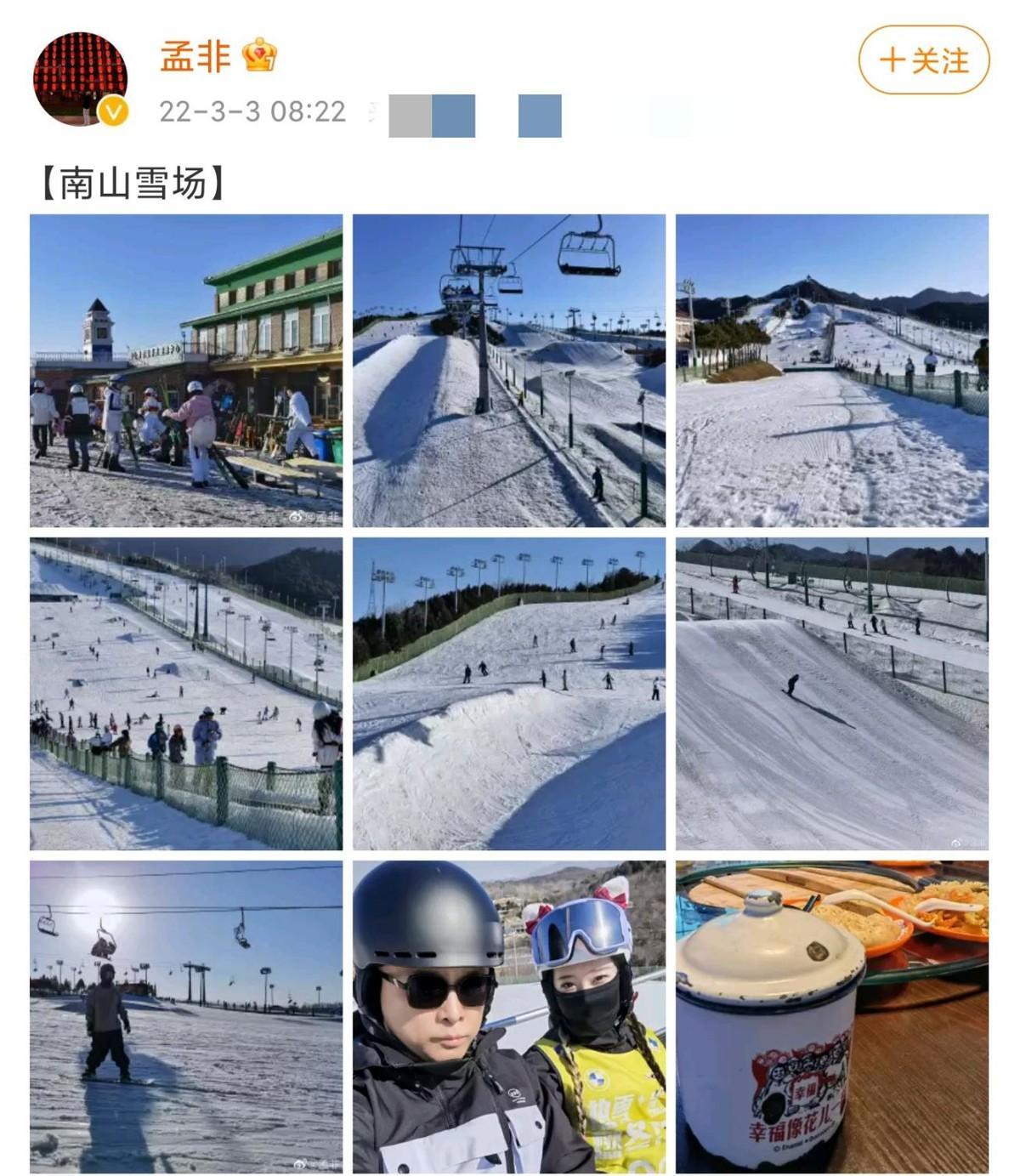Follow 孟非 with the 关注 button
Viewport: 1020px width, 1176px height.
(x=924, y=60)
